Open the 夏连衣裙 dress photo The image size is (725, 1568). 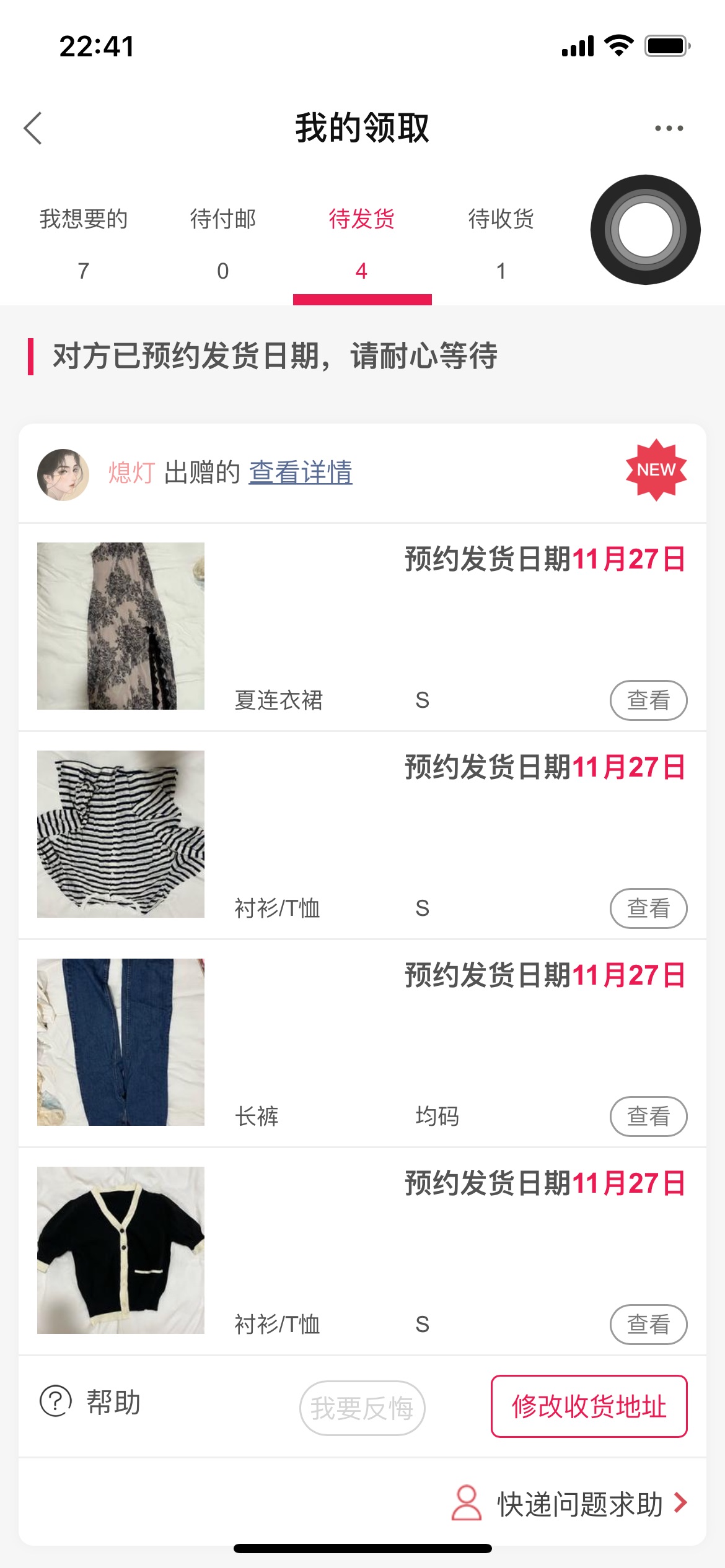pyautogui.click(x=121, y=626)
